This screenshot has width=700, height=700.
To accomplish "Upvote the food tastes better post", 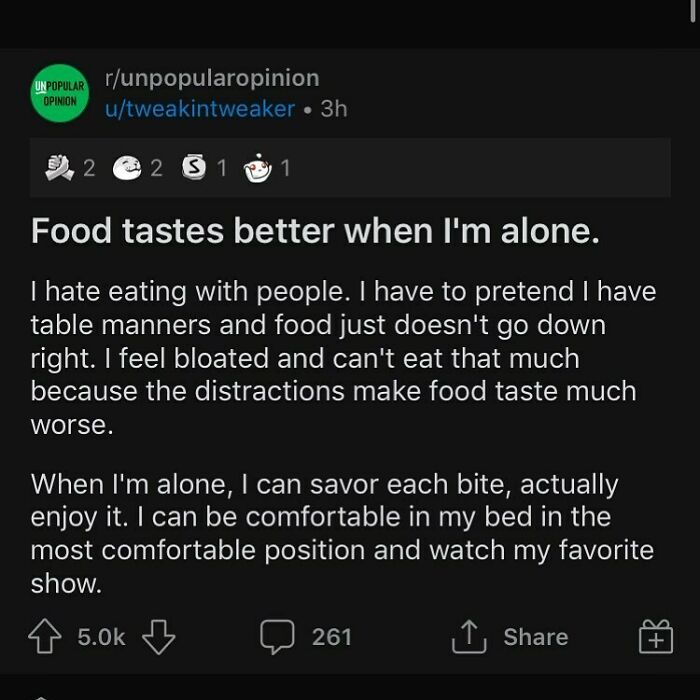I will [46, 636].
